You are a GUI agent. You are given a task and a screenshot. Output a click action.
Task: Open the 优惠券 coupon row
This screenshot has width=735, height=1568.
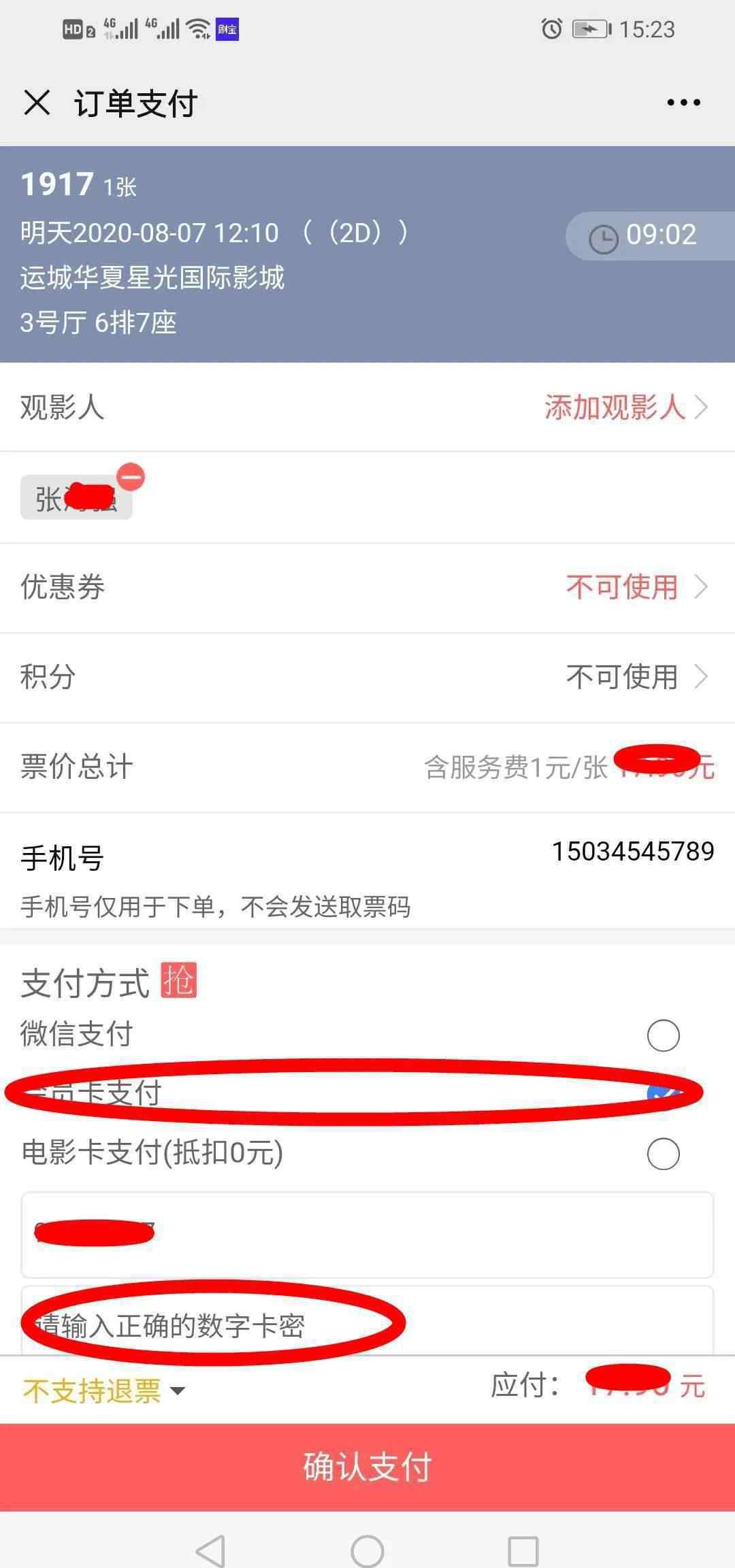point(367,588)
